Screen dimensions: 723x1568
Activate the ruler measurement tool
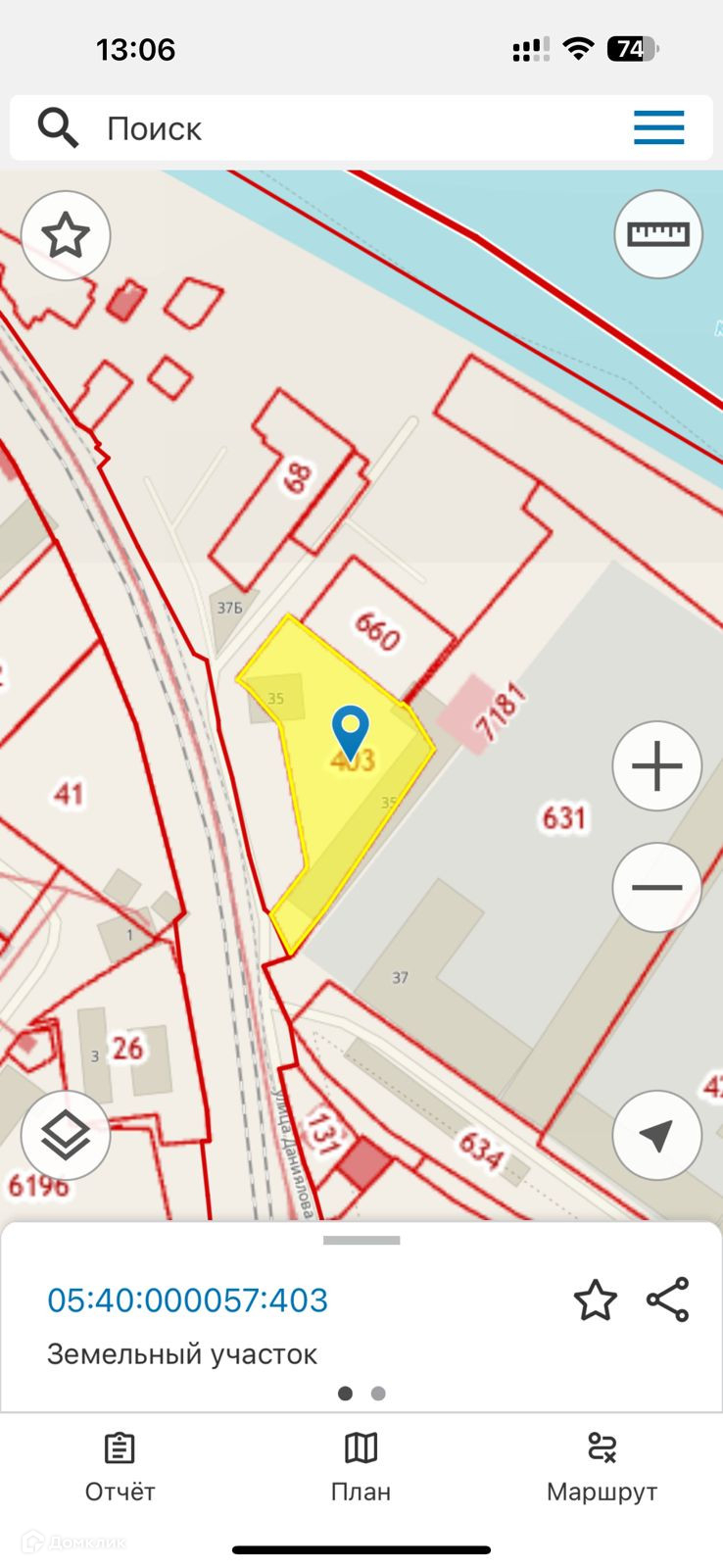[658, 235]
